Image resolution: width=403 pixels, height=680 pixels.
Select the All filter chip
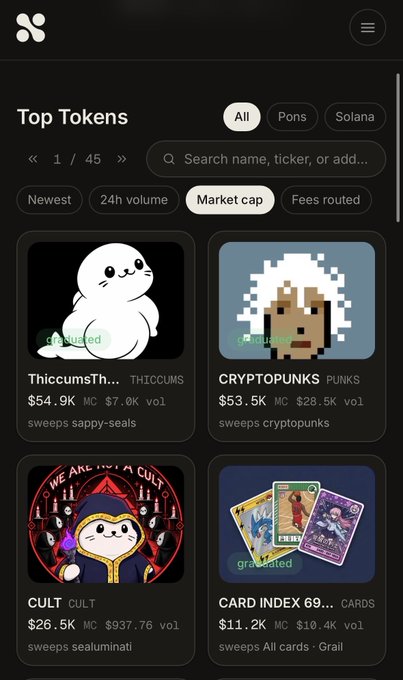pyautogui.click(x=242, y=117)
